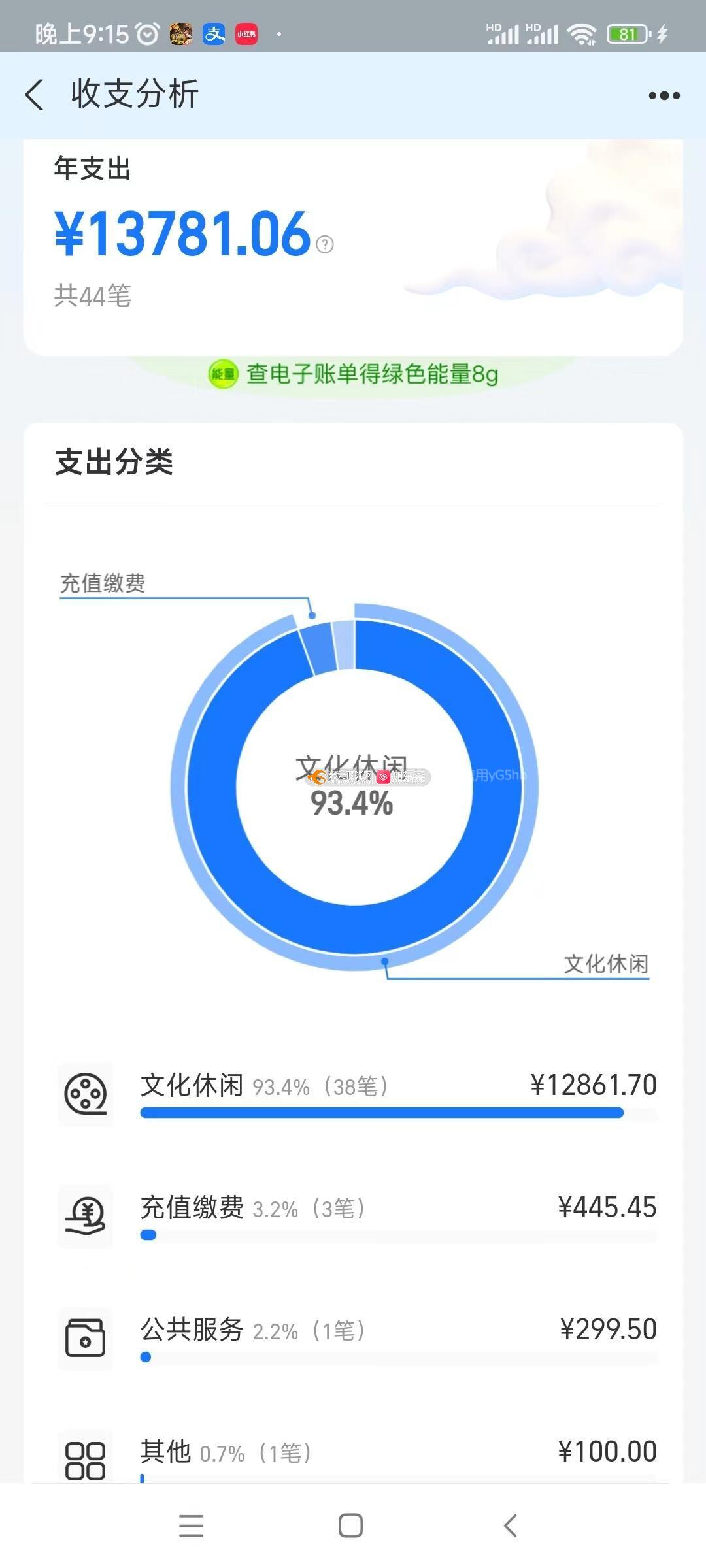This screenshot has height=1568, width=706.
Task: Open the 公共服务 spending category row
Action: click(x=356, y=1338)
